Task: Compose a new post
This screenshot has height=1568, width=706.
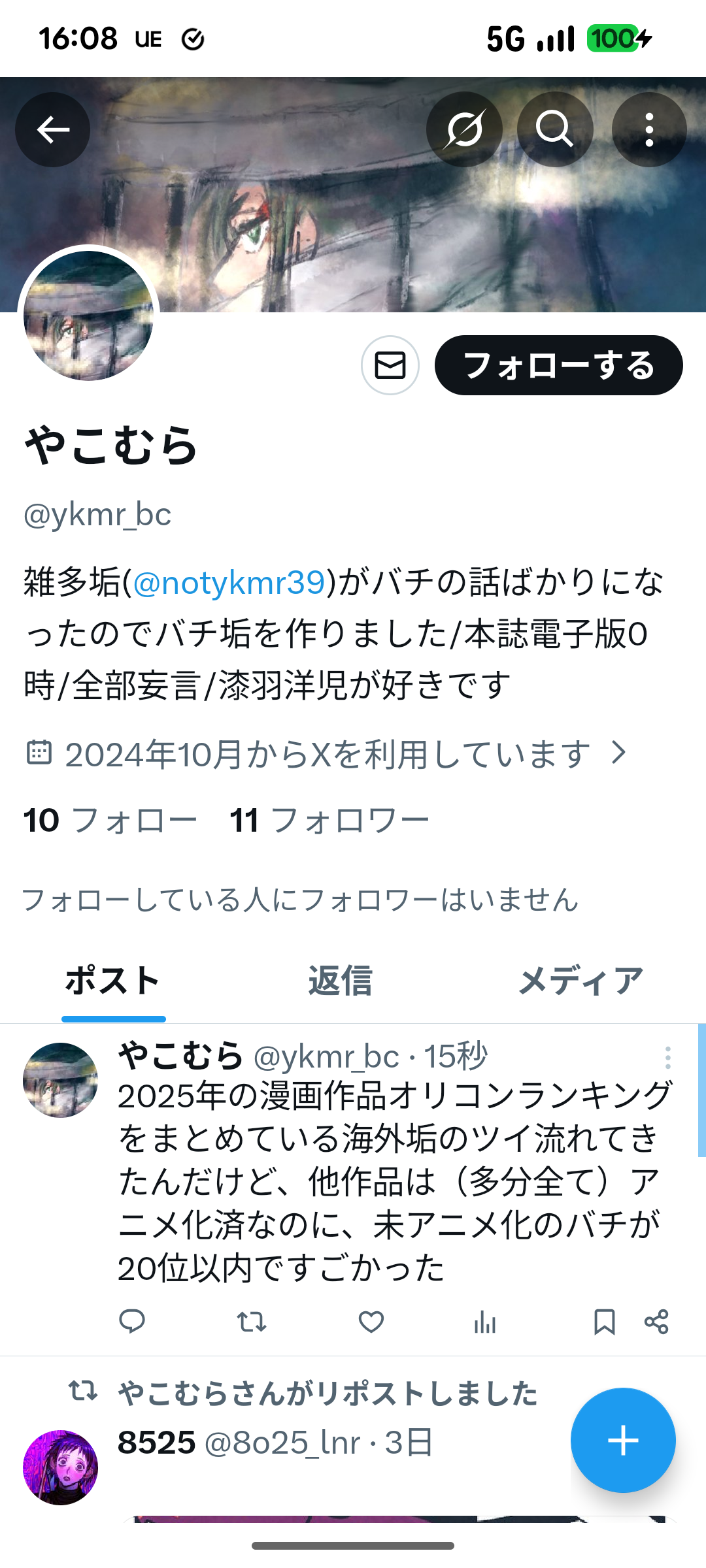Action: point(623,1440)
